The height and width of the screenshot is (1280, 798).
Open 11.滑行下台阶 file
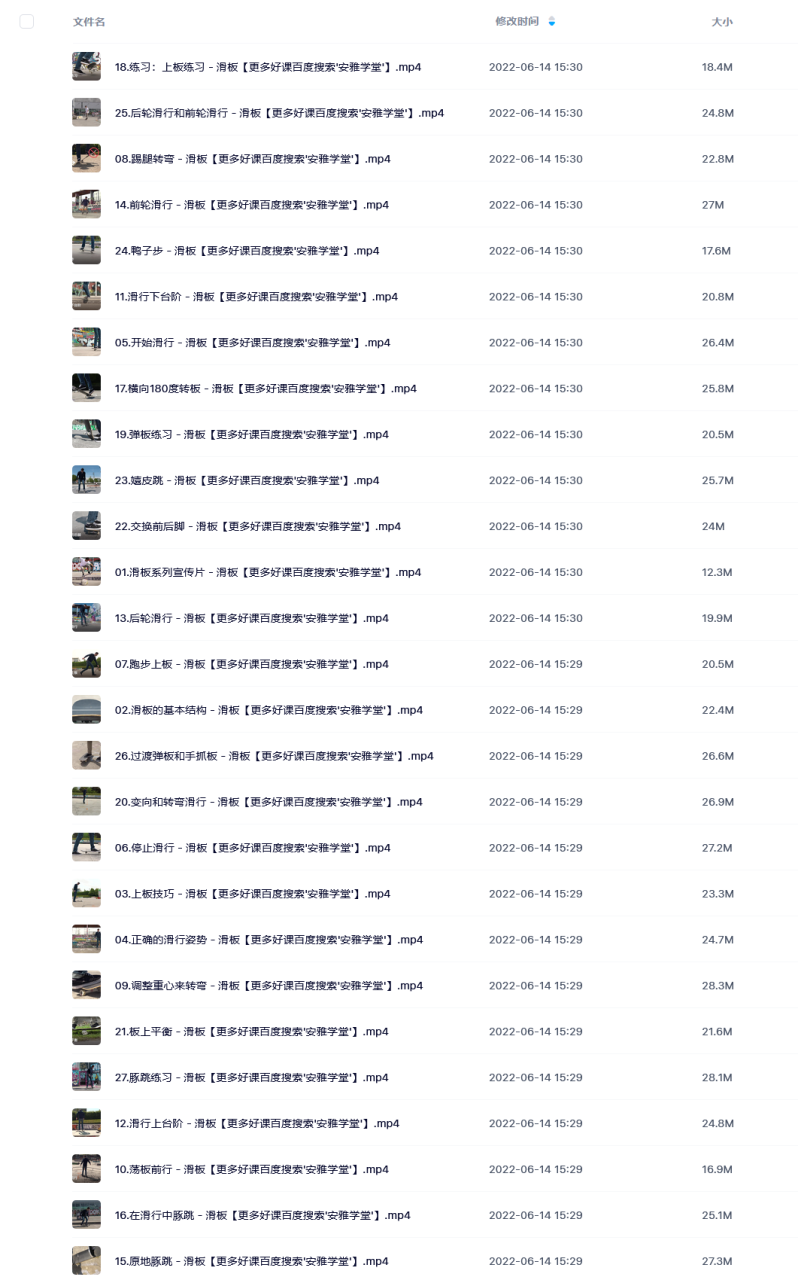(256, 297)
